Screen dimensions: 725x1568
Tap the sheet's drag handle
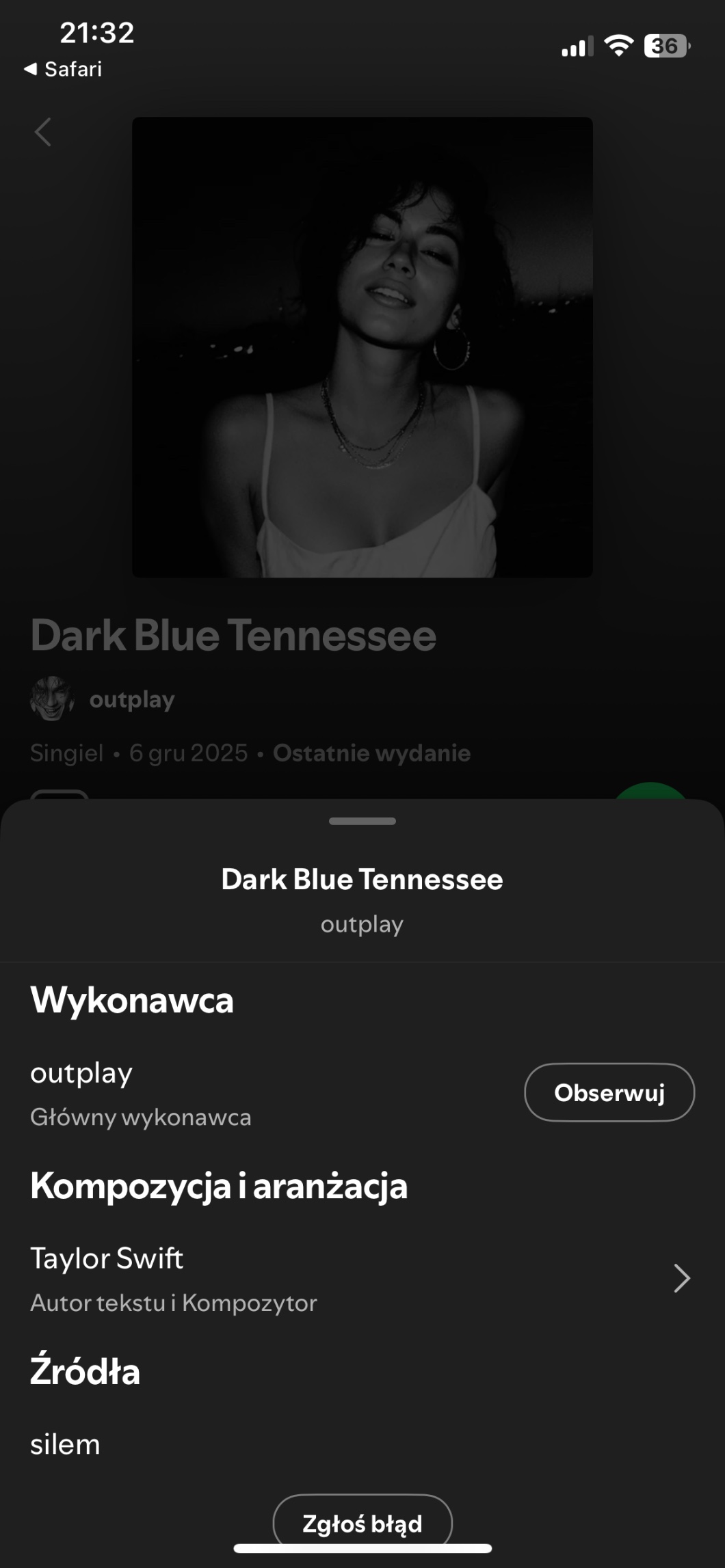click(x=362, y=821)
